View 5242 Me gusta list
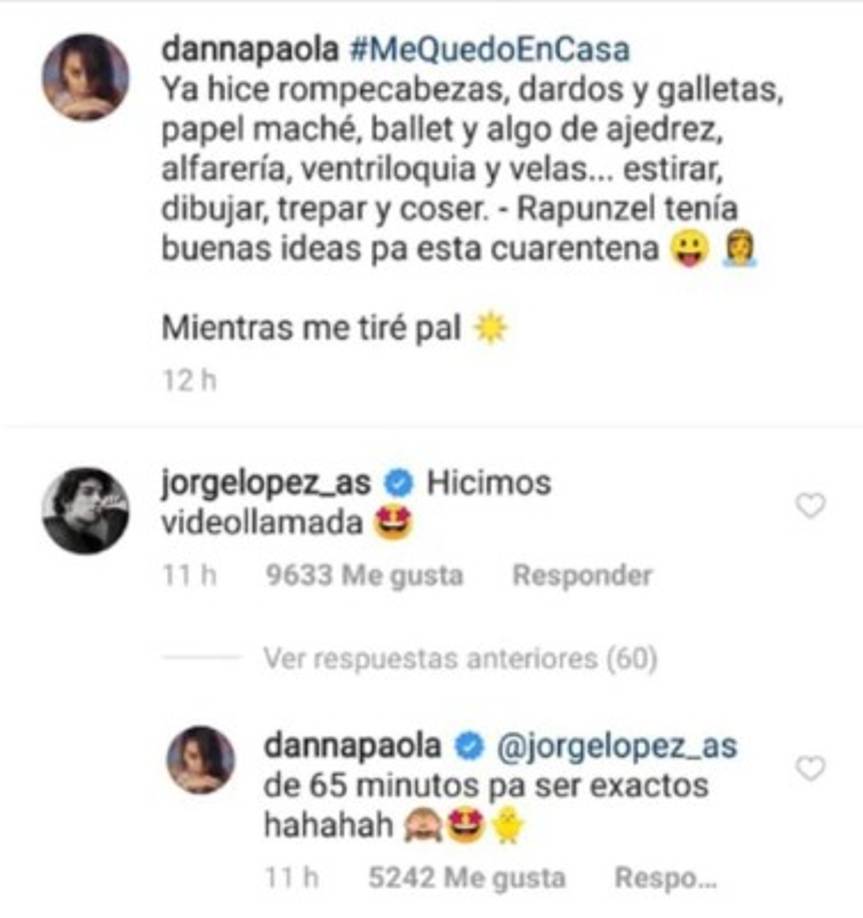 tap(468, 877)
